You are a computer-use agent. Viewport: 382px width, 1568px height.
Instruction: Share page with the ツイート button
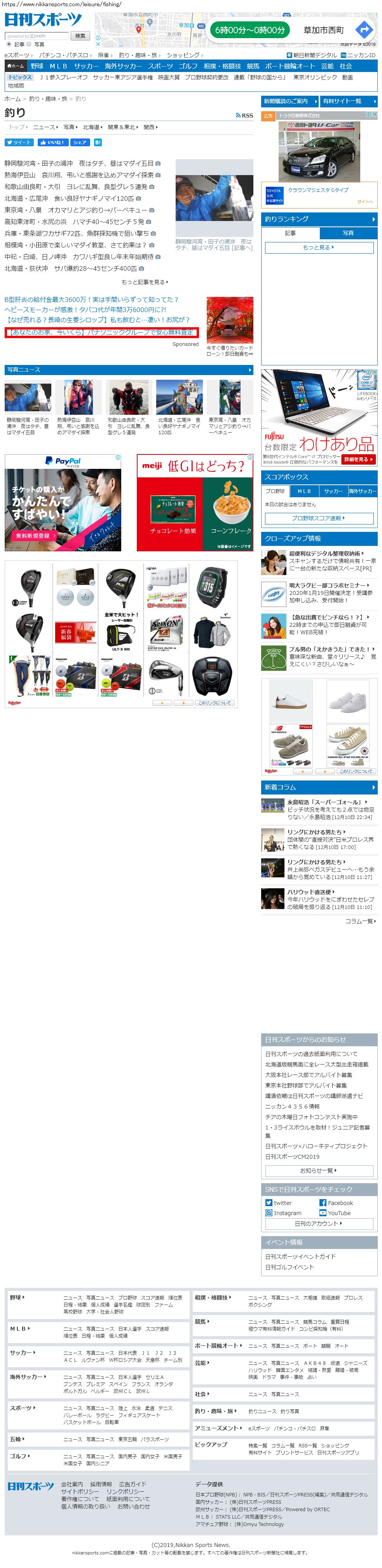point(19,142)
